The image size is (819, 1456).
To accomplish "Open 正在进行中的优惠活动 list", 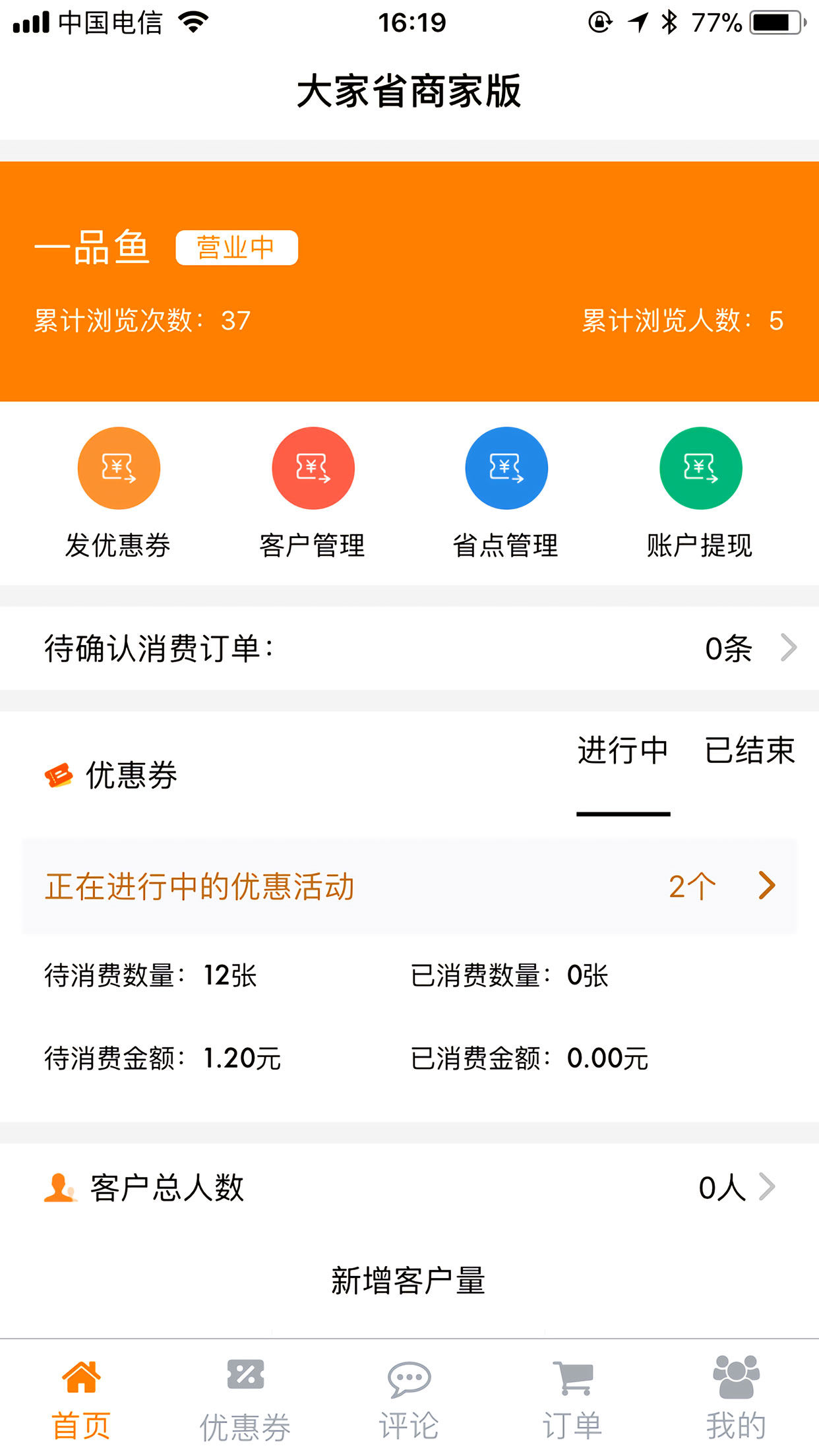I will [x=409, y=886].
